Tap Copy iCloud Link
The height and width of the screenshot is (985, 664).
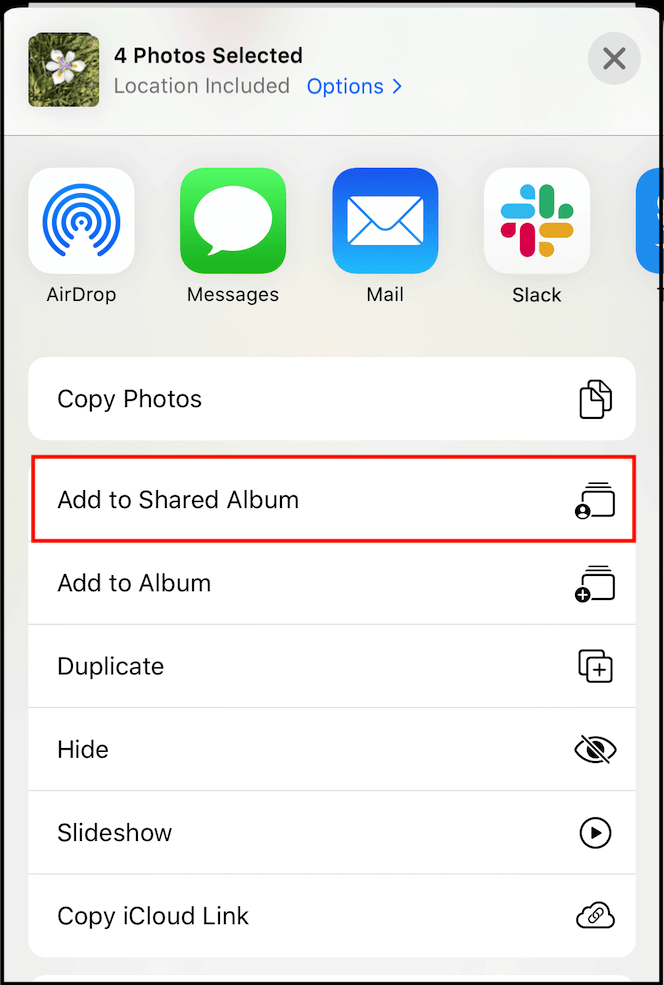(x=332, y=915)
